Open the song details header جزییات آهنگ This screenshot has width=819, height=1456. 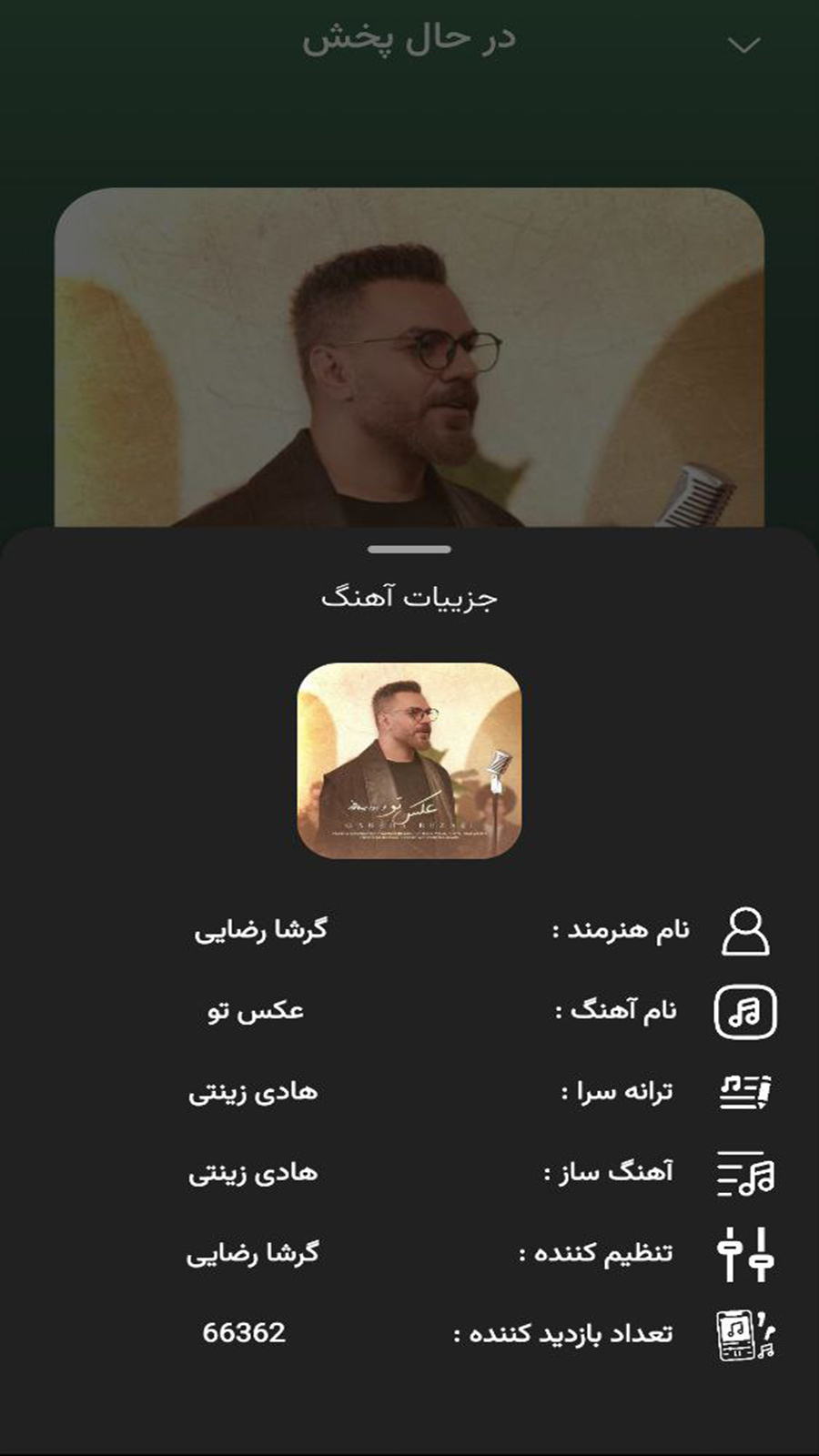pos(409,596)
